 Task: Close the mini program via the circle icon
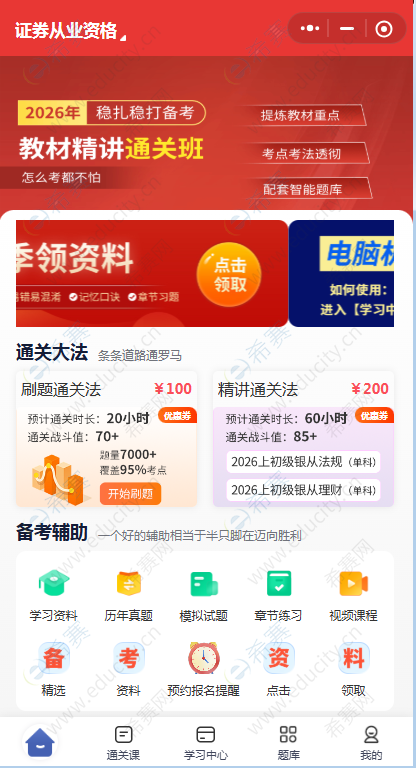click(x=384, y=28)
